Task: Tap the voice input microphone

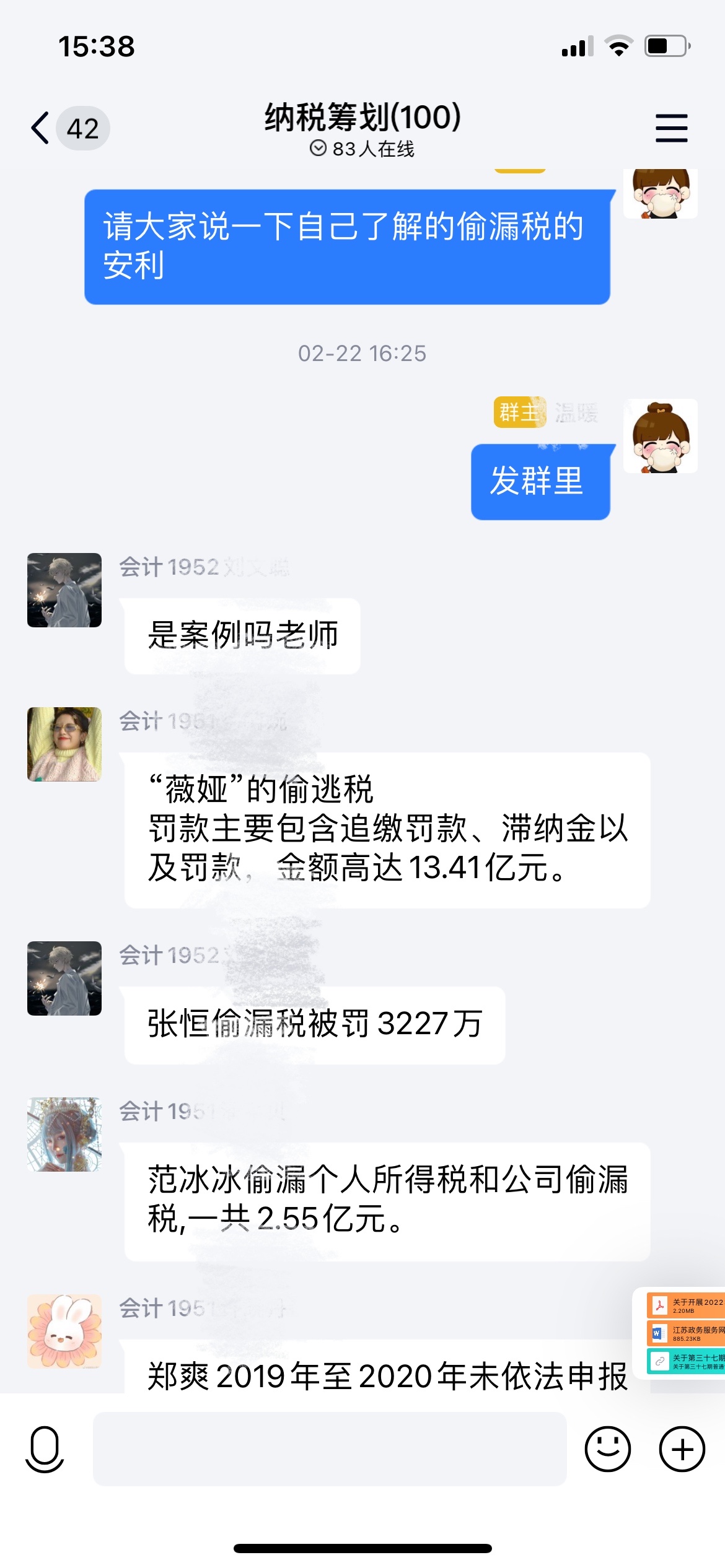Action: (x=45, y=1449)
